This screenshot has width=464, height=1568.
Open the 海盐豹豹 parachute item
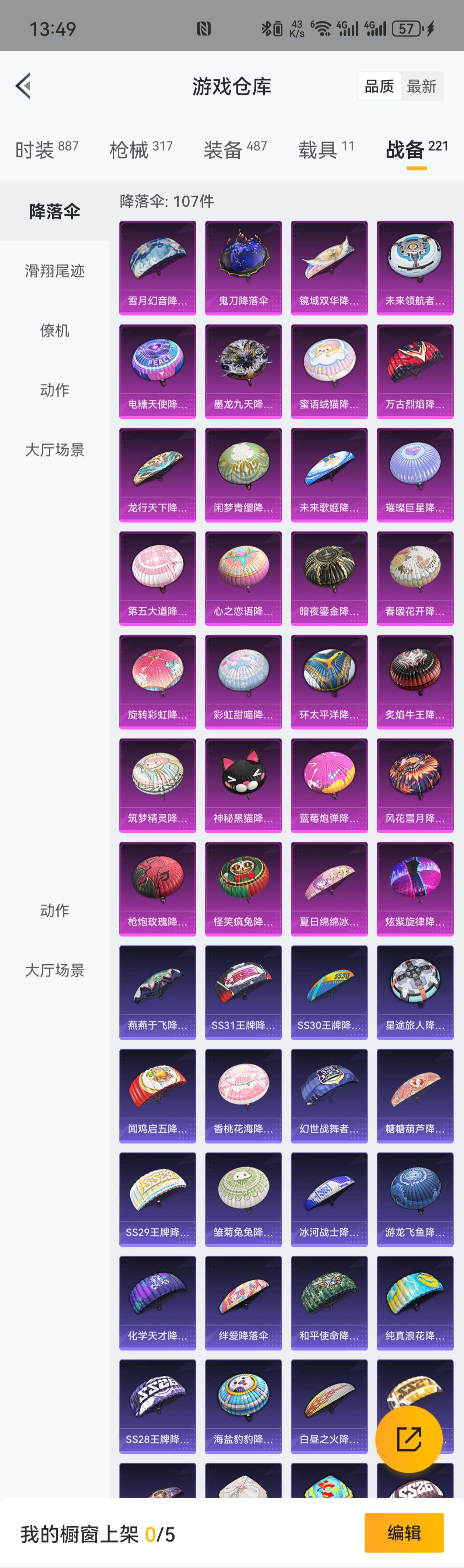tap(243, 1406)
